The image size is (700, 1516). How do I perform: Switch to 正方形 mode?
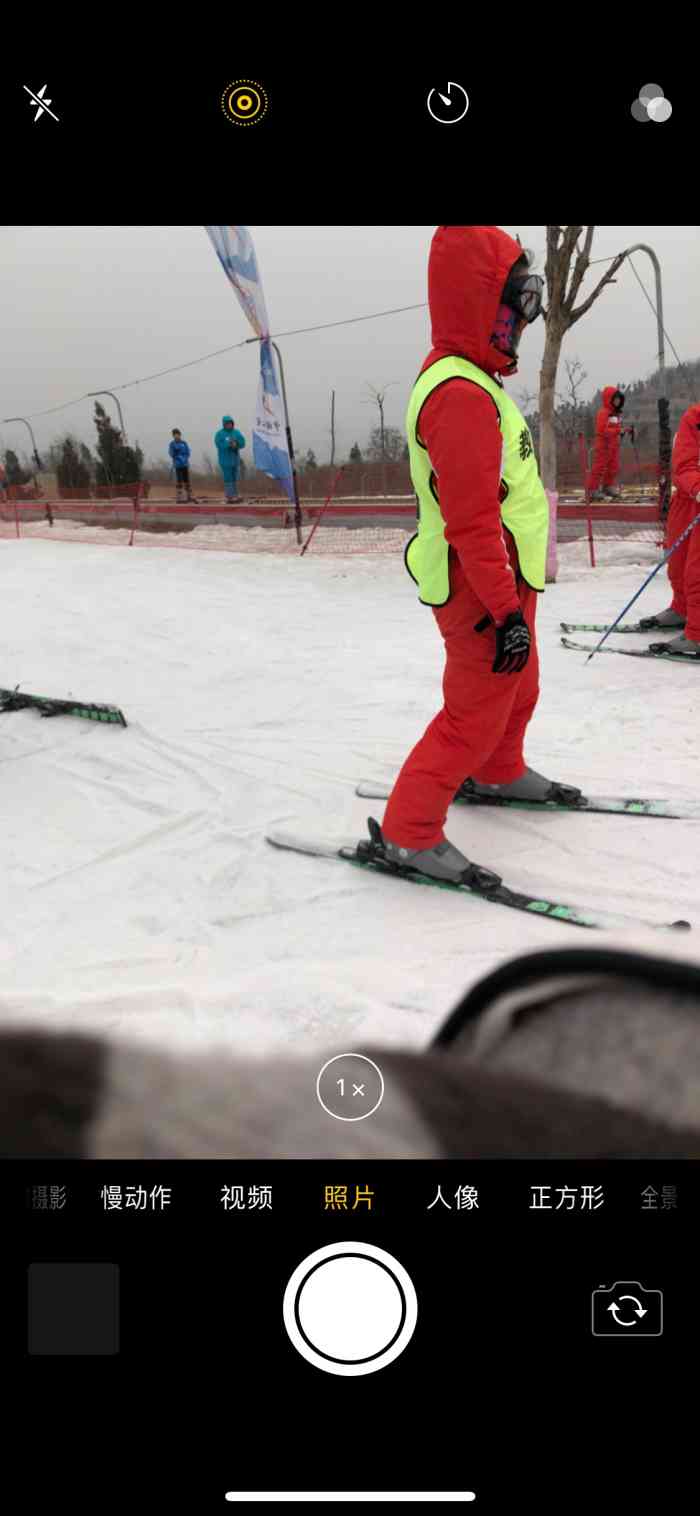(x=566, y=1197)
